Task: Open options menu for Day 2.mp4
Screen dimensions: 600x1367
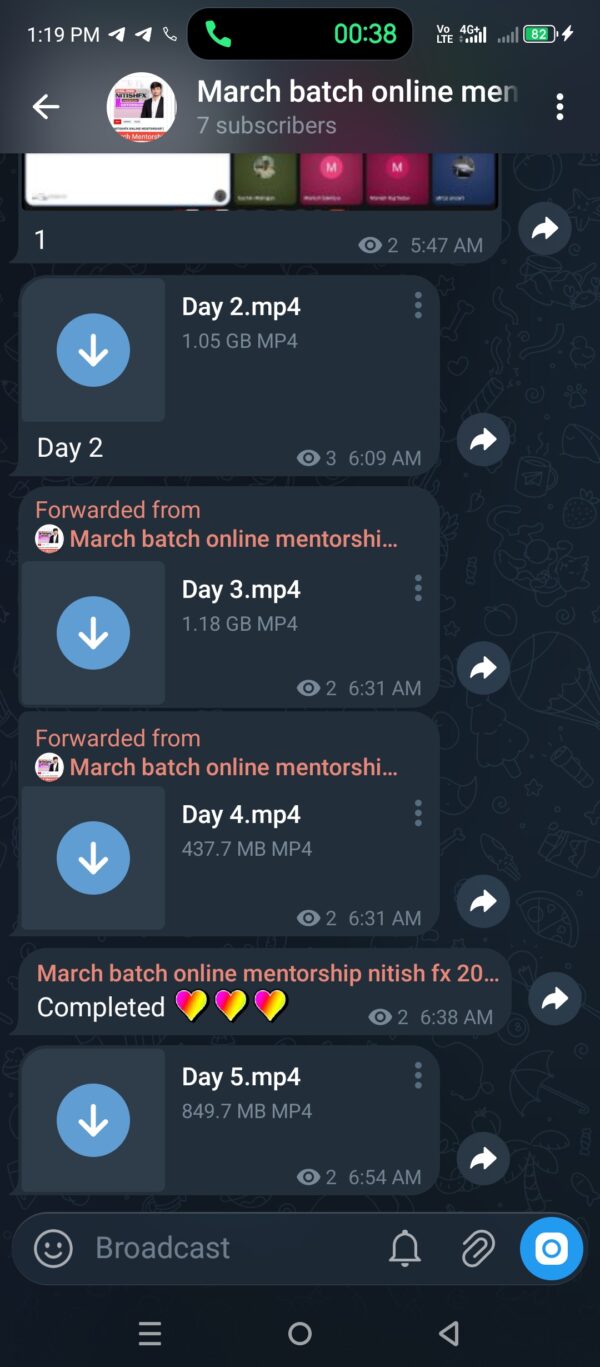Action: click(x=418, y=306)
